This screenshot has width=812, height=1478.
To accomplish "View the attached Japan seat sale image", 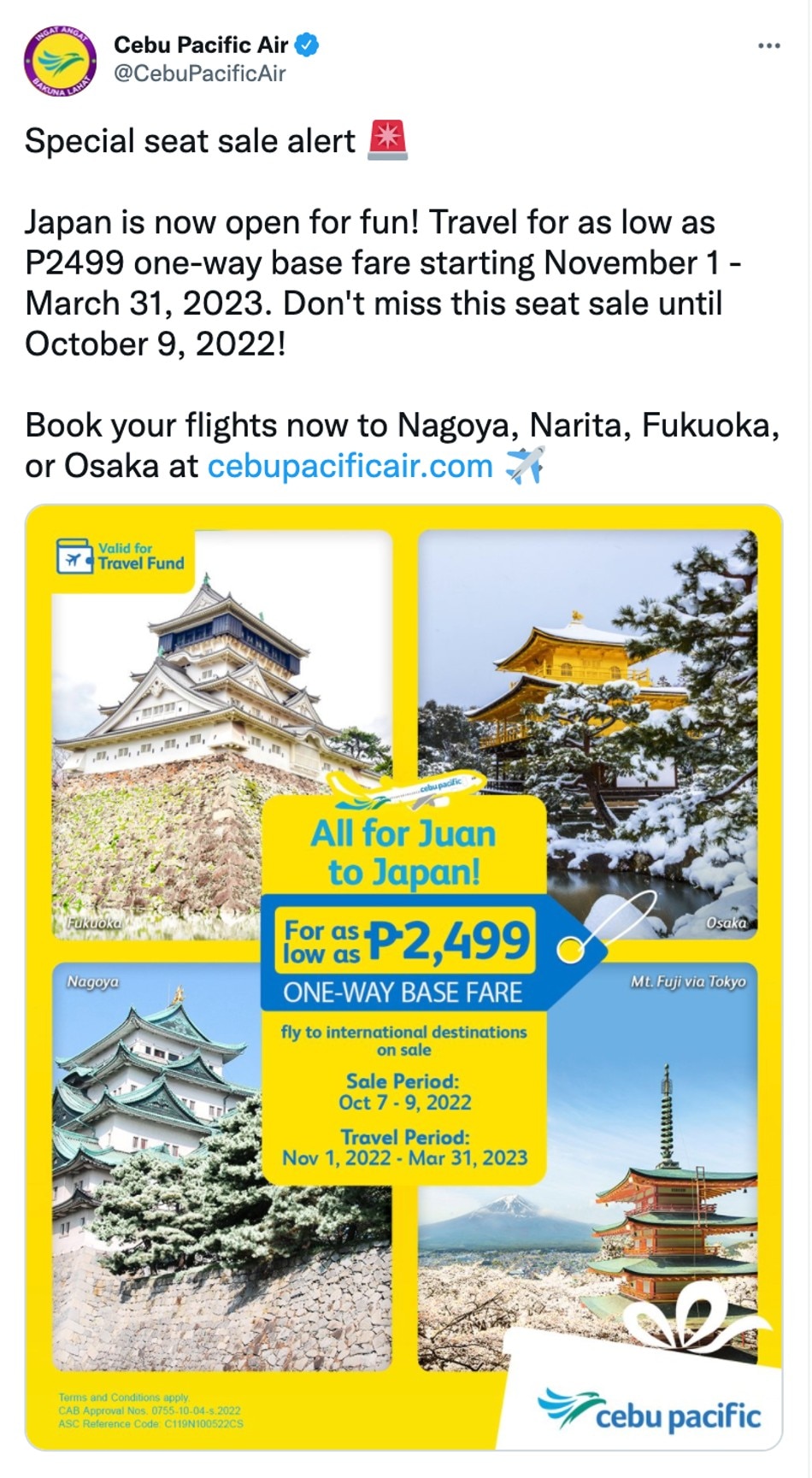I will coord(403,977).
